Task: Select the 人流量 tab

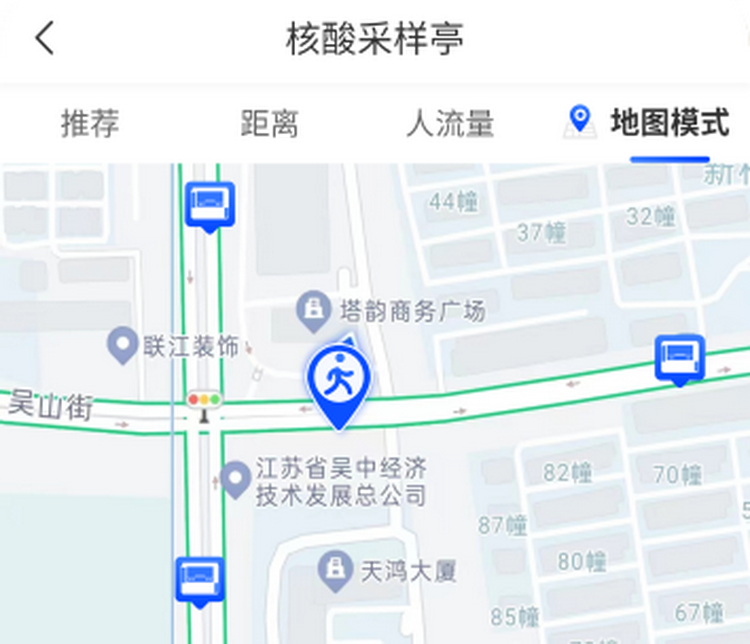Action: point(450,124)
